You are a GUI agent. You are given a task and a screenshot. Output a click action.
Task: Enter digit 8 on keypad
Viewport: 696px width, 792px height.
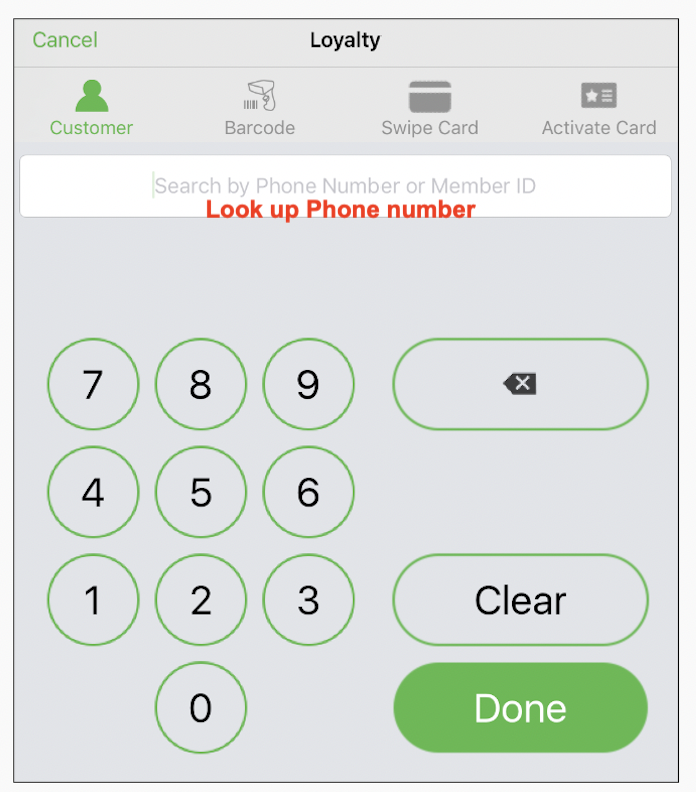click(x=201, y=385)
